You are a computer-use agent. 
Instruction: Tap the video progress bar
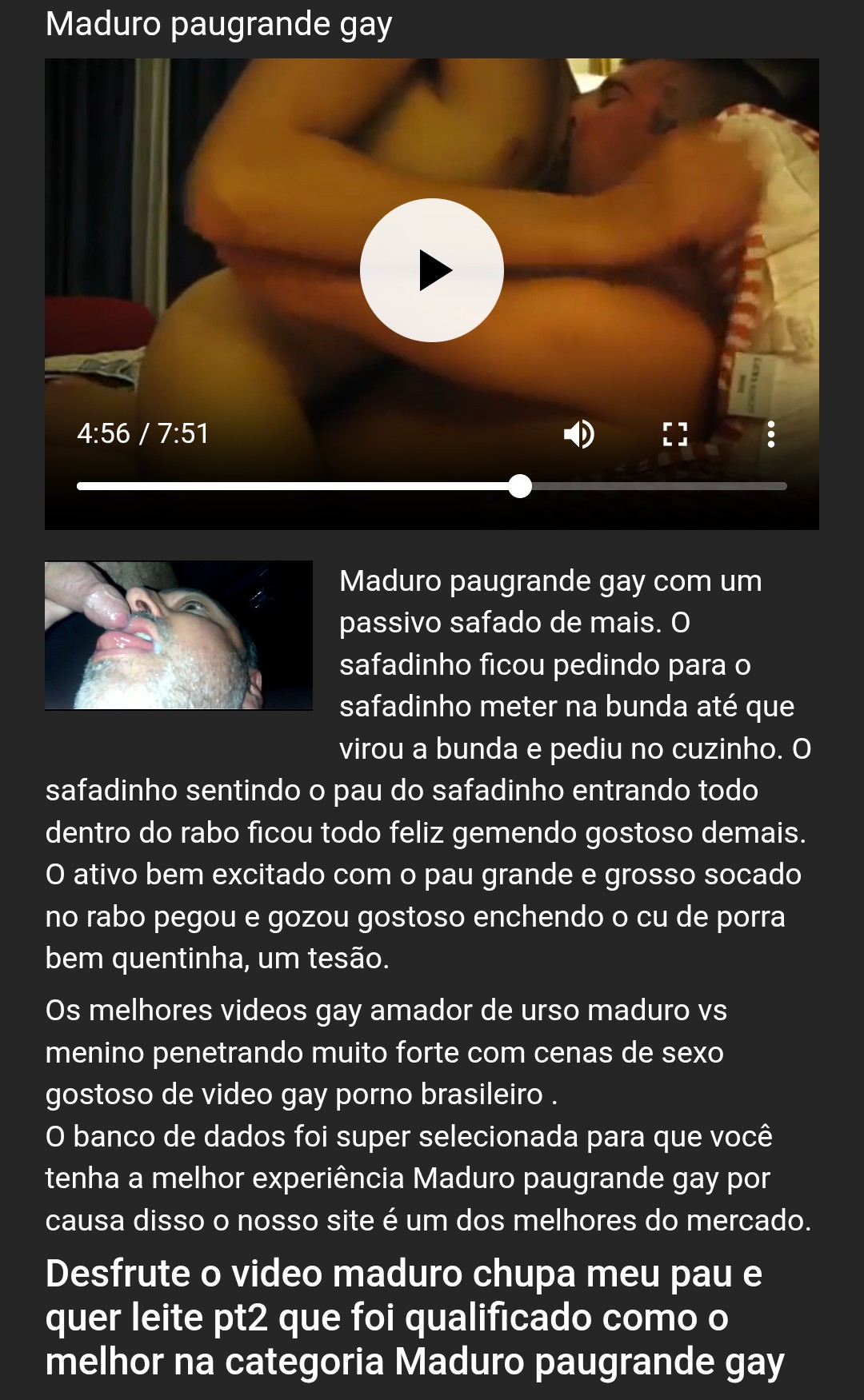[x=432, y=486]
